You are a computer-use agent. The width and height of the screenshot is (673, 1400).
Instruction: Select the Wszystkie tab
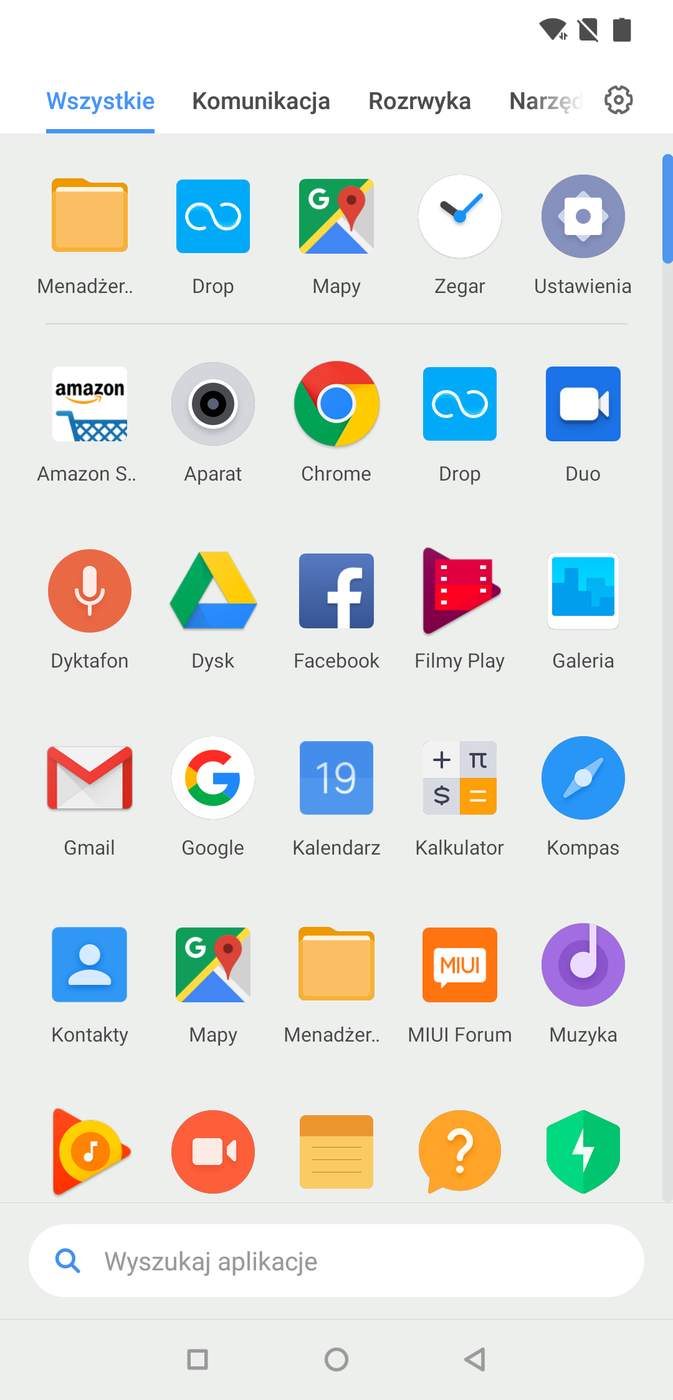[100, 101]
